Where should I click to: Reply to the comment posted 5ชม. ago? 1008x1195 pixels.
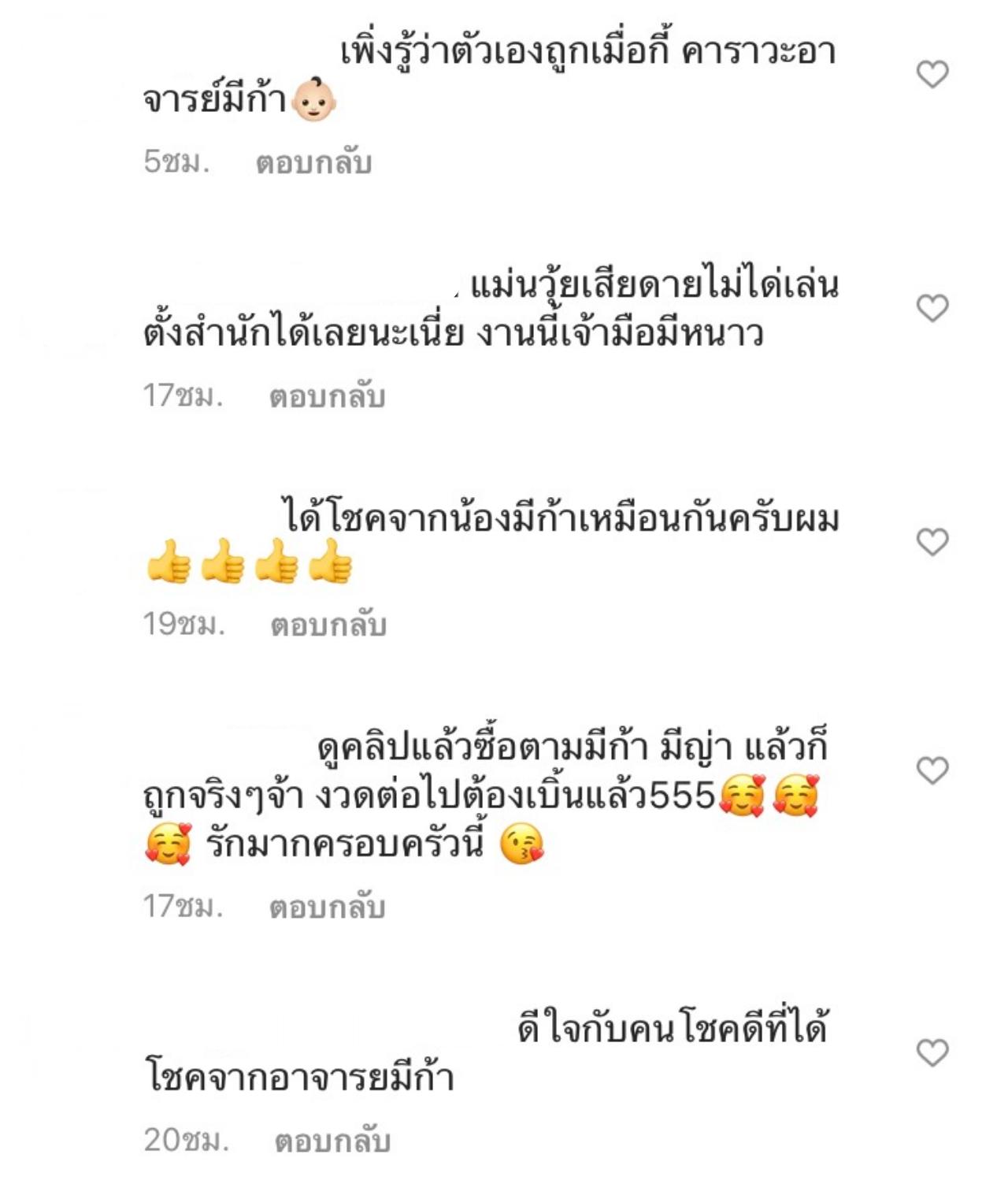313,163
